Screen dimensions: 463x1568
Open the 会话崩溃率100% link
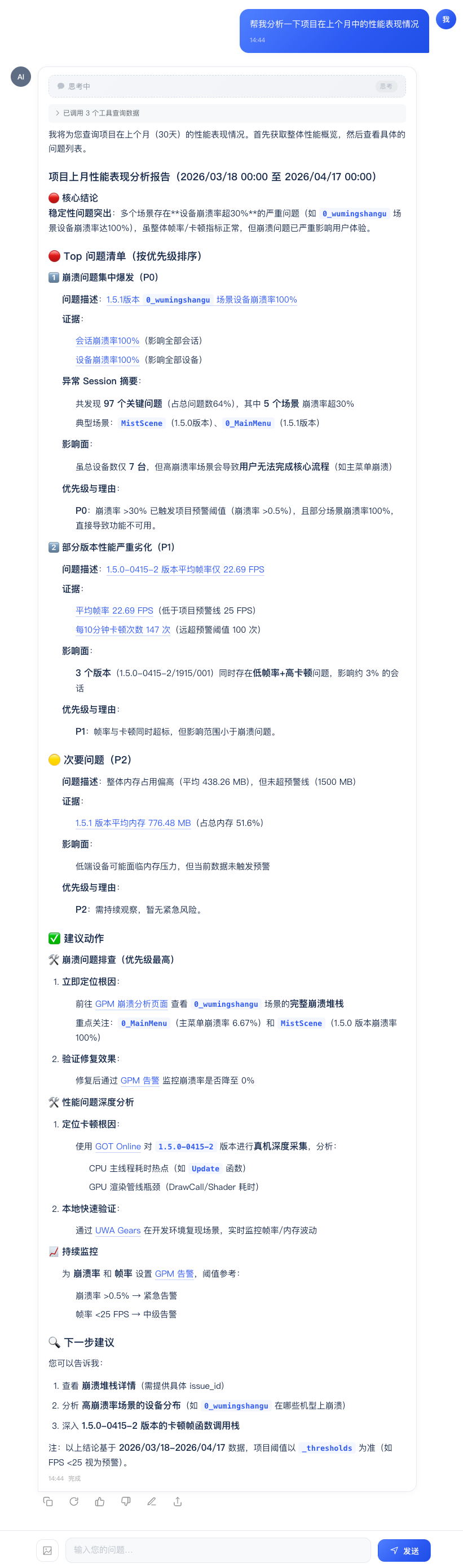tap(107, 341)
